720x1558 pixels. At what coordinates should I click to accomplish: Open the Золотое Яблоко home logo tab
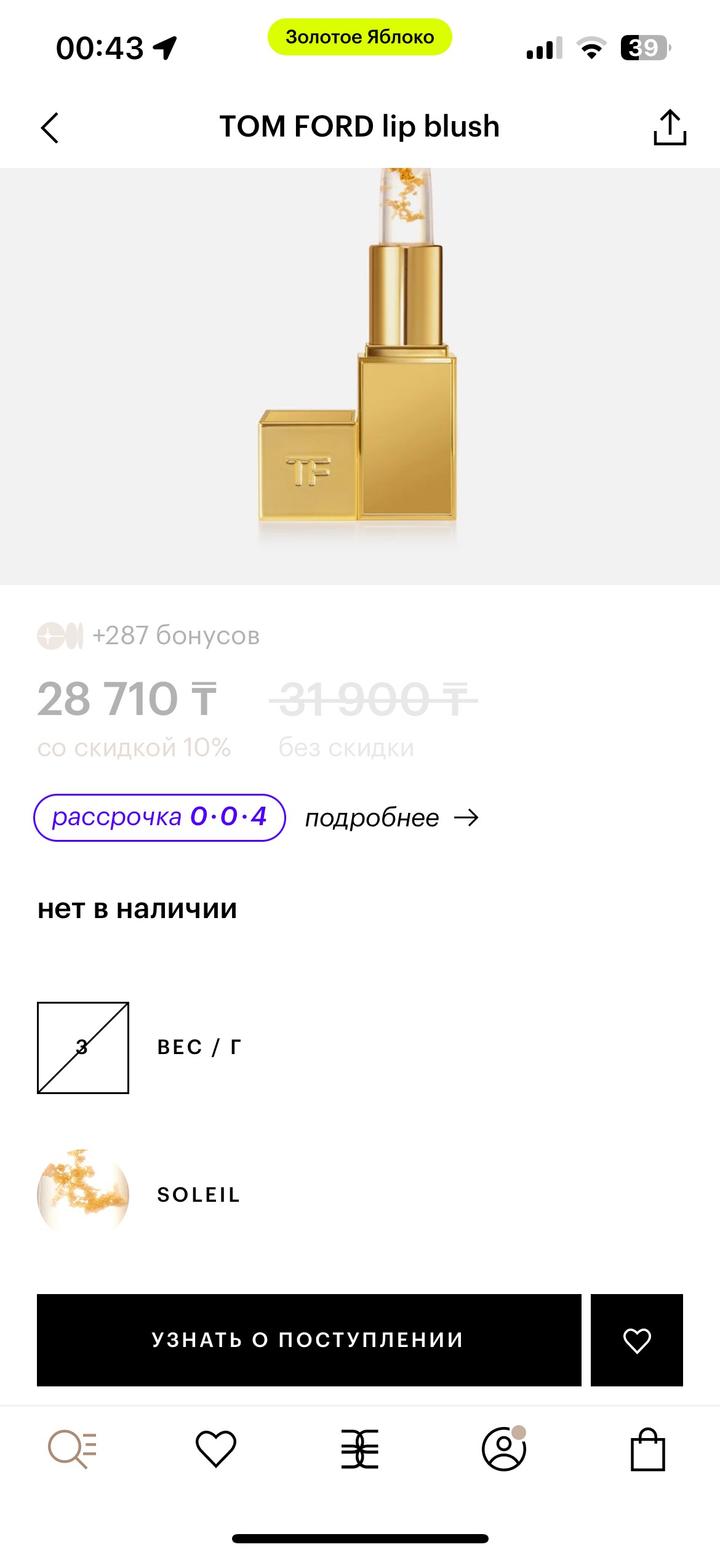tap(360, 1448)
